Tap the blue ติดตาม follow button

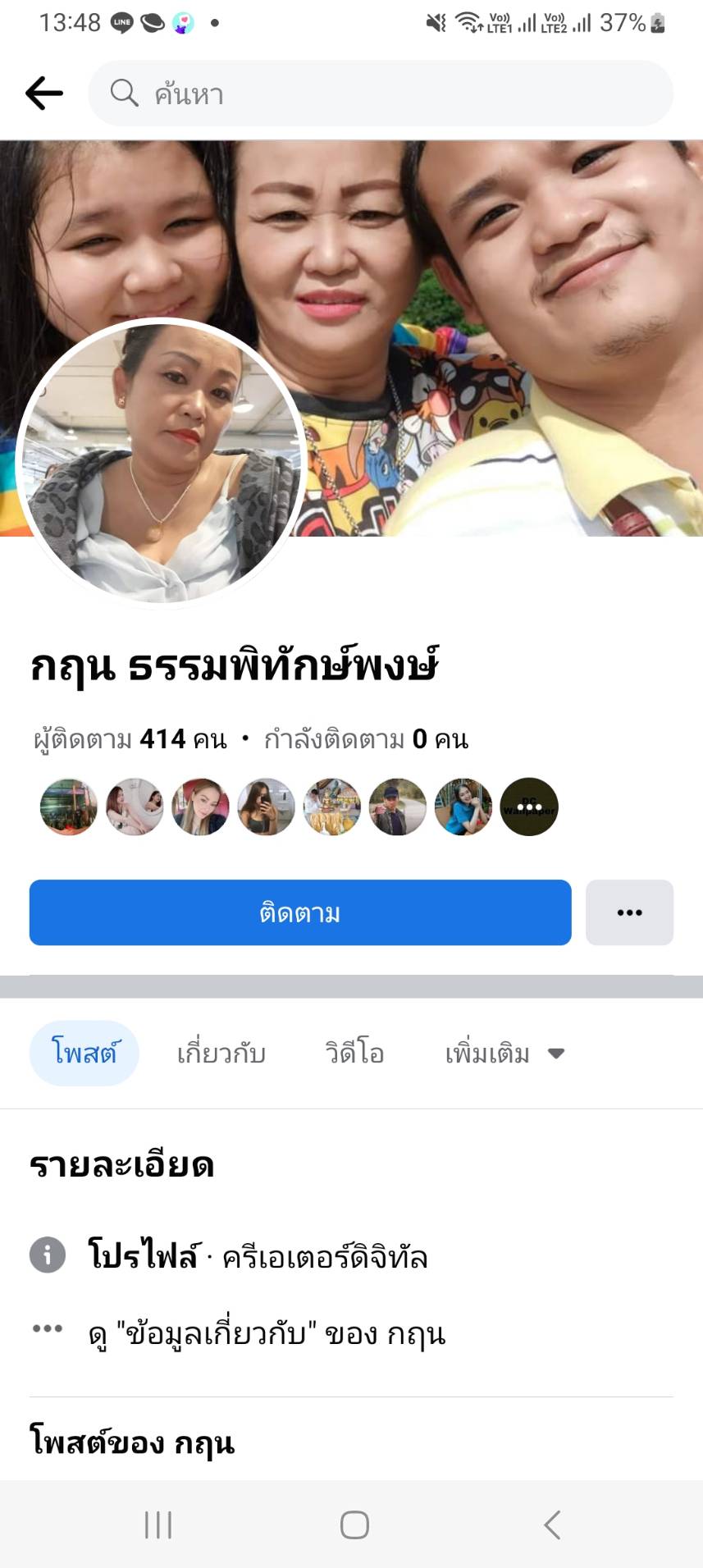point(300,912)
